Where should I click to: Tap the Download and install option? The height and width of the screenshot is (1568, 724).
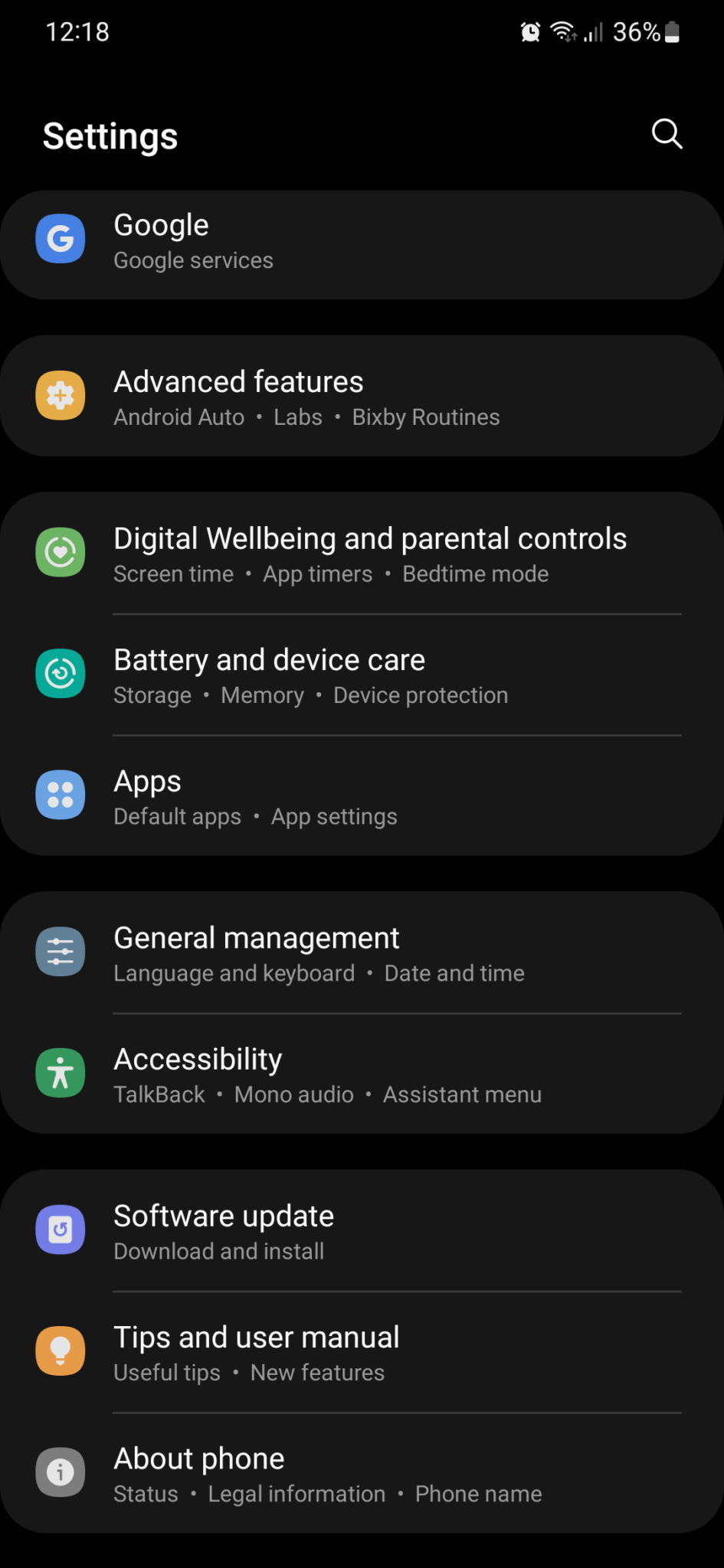point(218,1251)
